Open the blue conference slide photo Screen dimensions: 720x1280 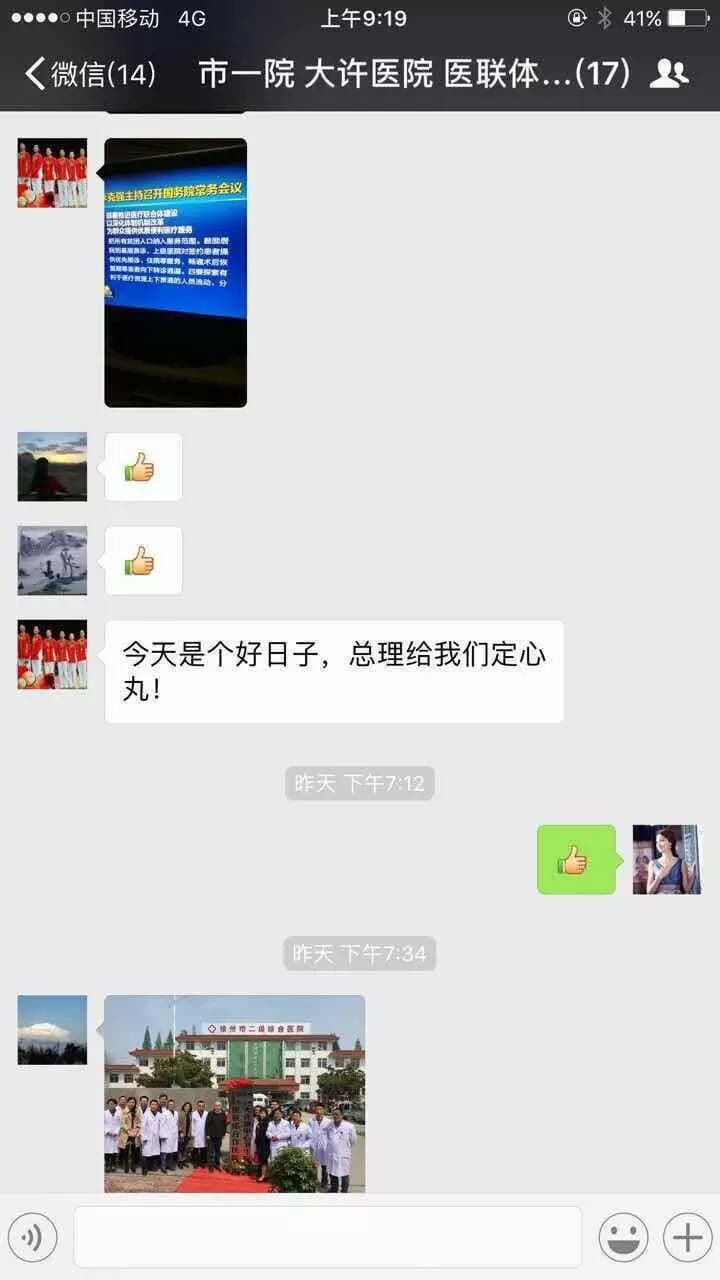pos(176,272)
